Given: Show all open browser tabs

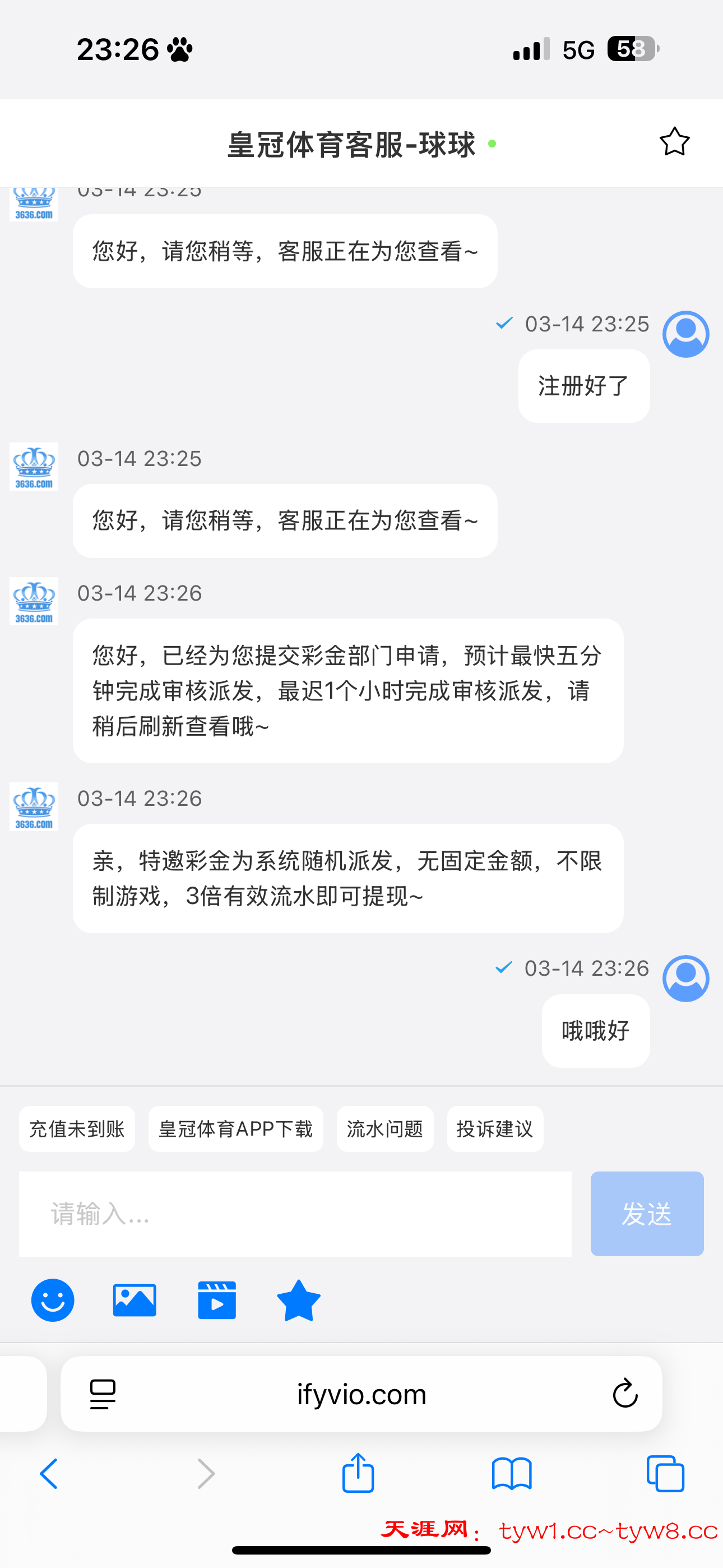Looking at the screenshot, I should (665, 1474).
